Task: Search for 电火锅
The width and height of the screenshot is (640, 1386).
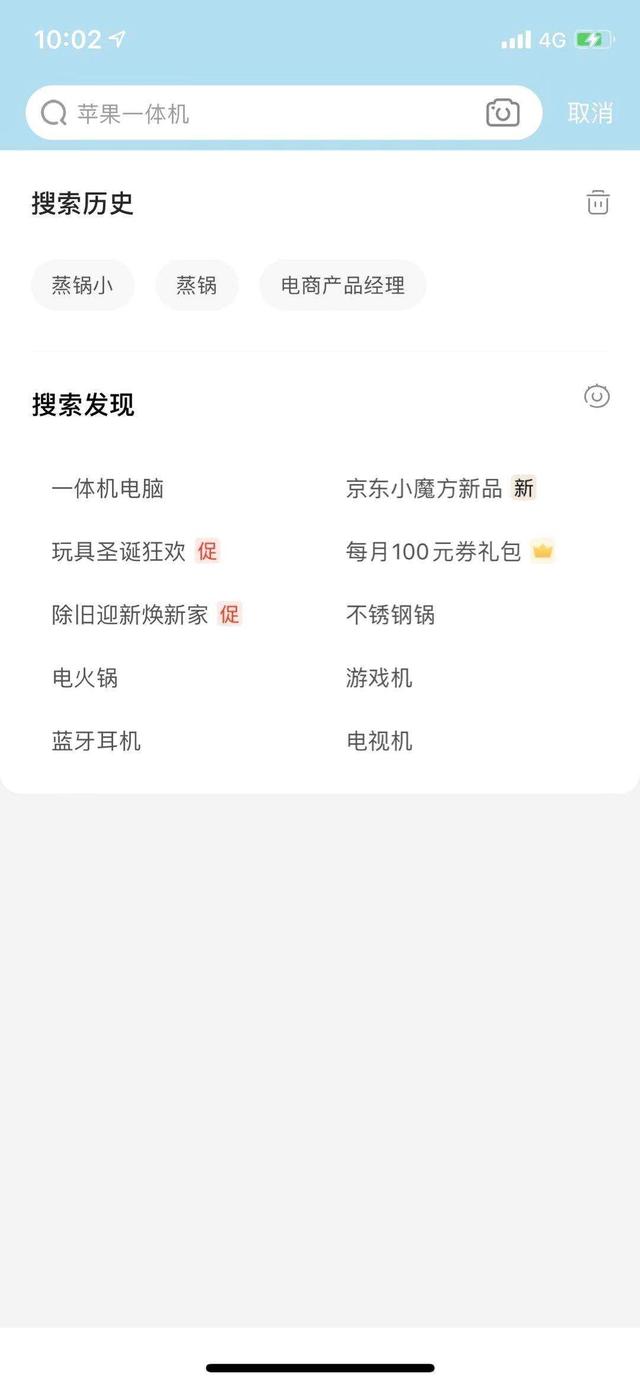Action: 85,678
